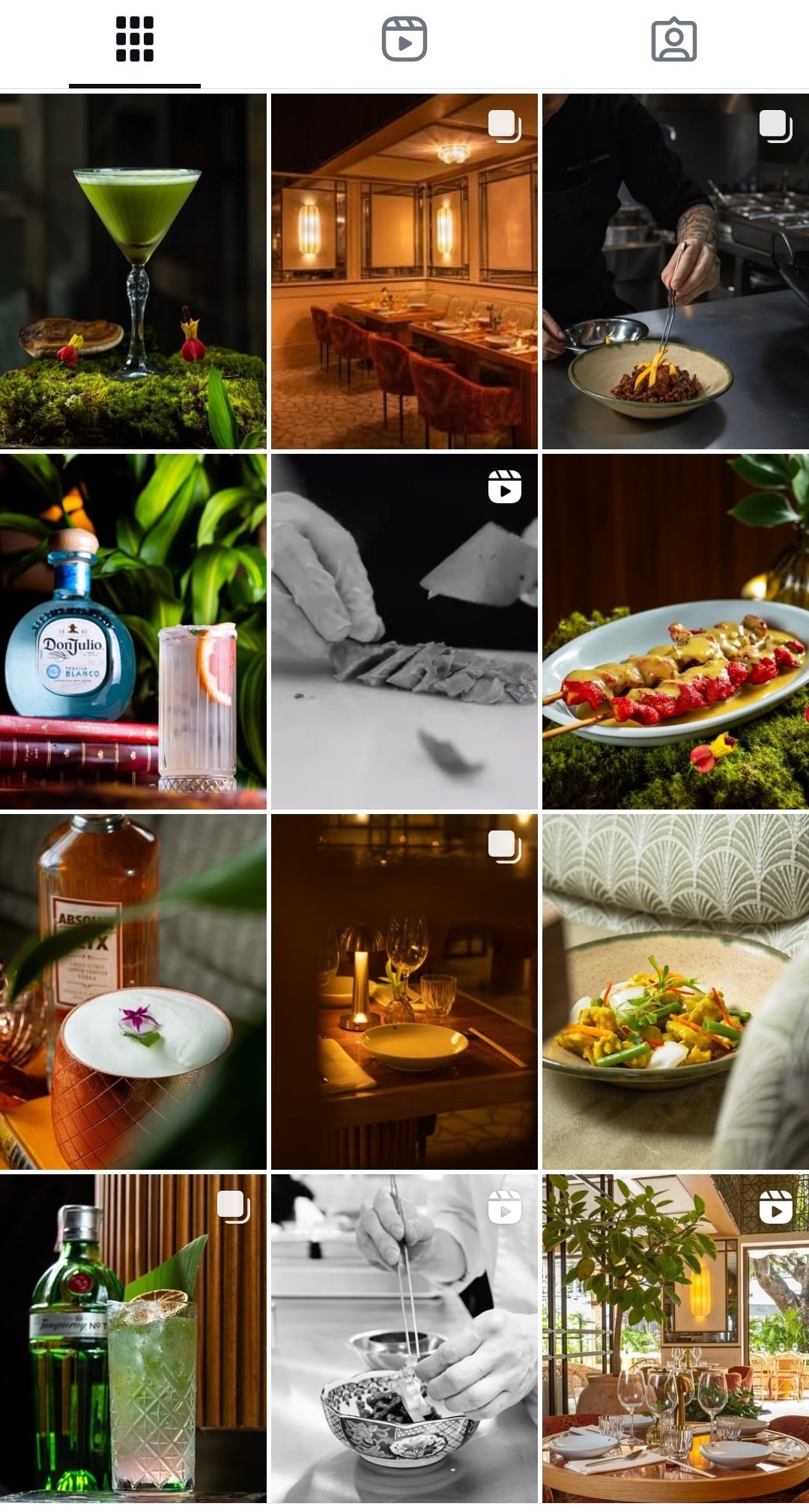Open the tattooed chef plating dish post

(675, 271)
